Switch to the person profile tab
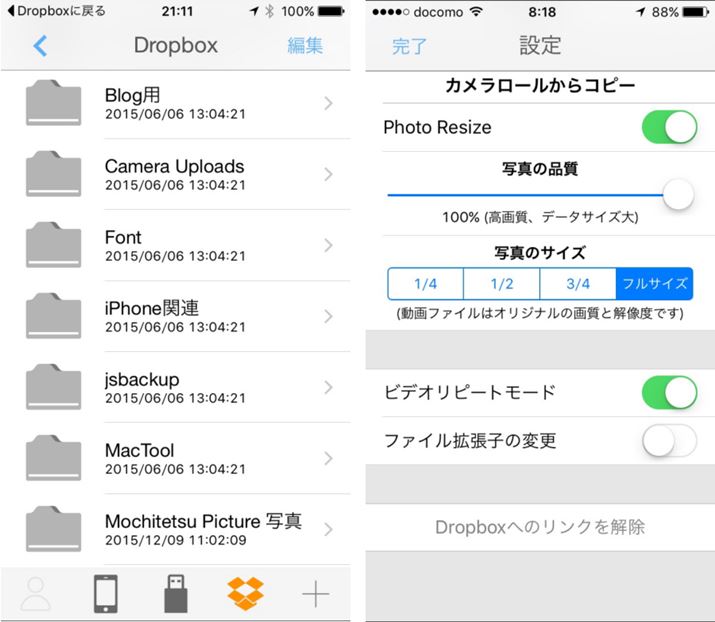Image resolution: width=715 pixels, height=622 pixels. pyautogui.click(x=36, y=594)
